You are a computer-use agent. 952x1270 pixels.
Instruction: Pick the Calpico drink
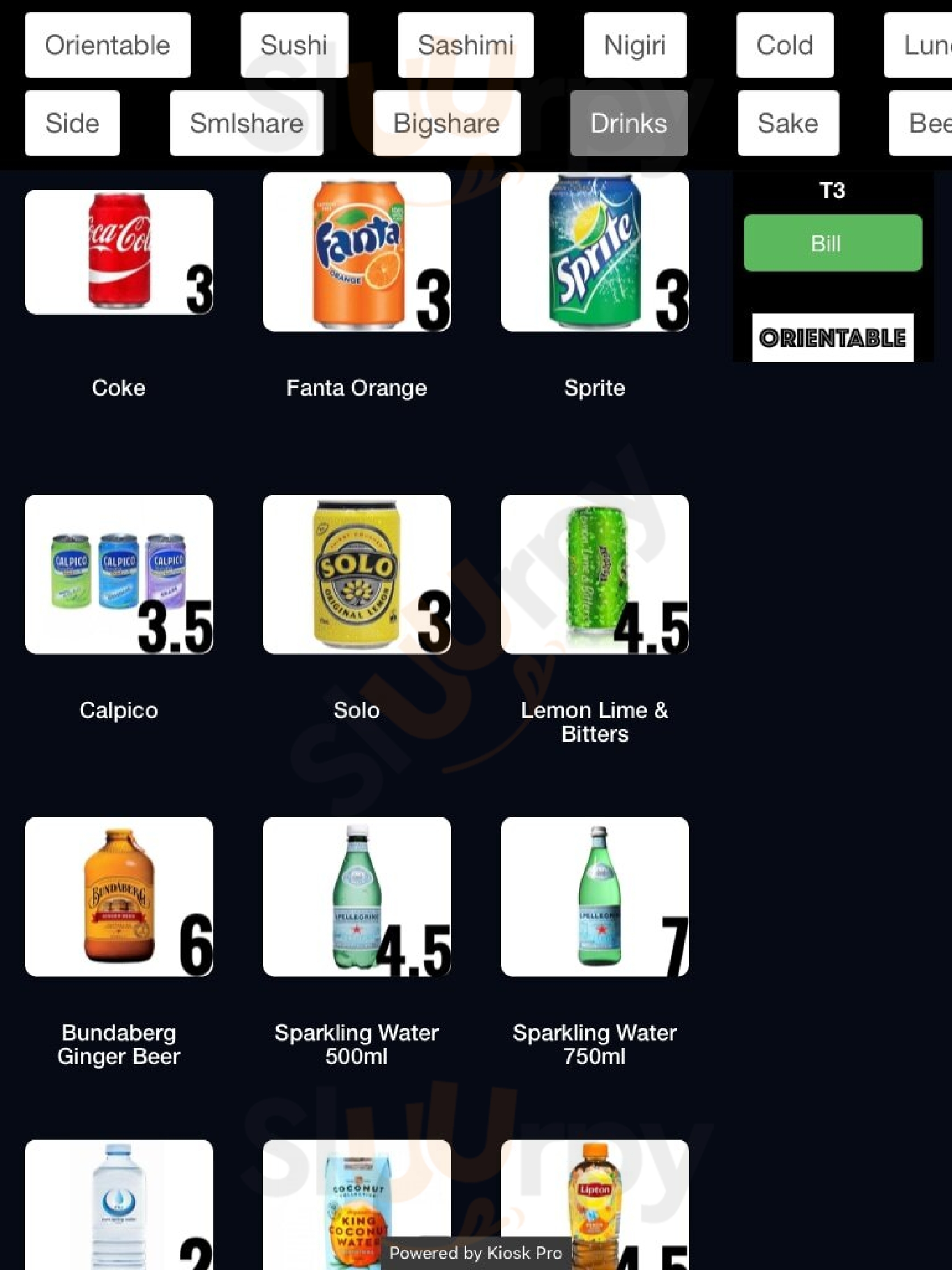[119, 574]
